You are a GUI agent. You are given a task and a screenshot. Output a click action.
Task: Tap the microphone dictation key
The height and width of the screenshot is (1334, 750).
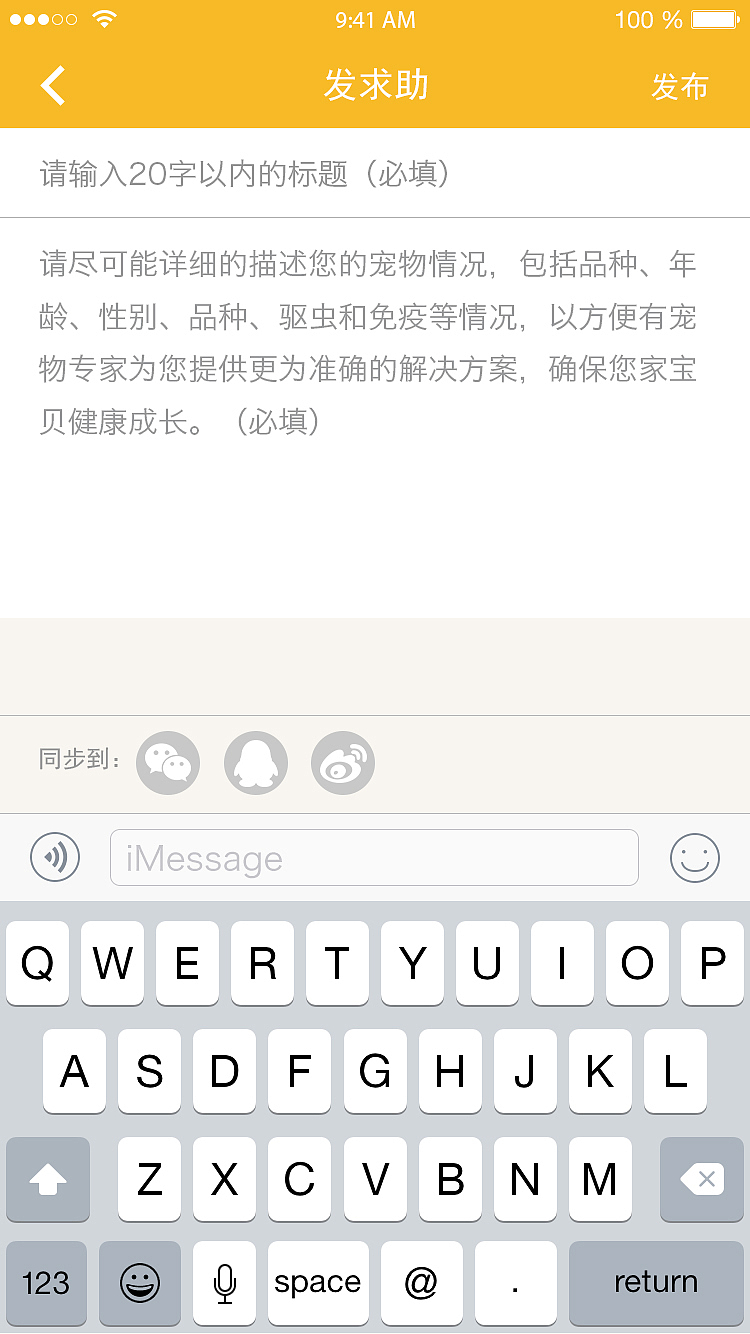point(223,1283)
